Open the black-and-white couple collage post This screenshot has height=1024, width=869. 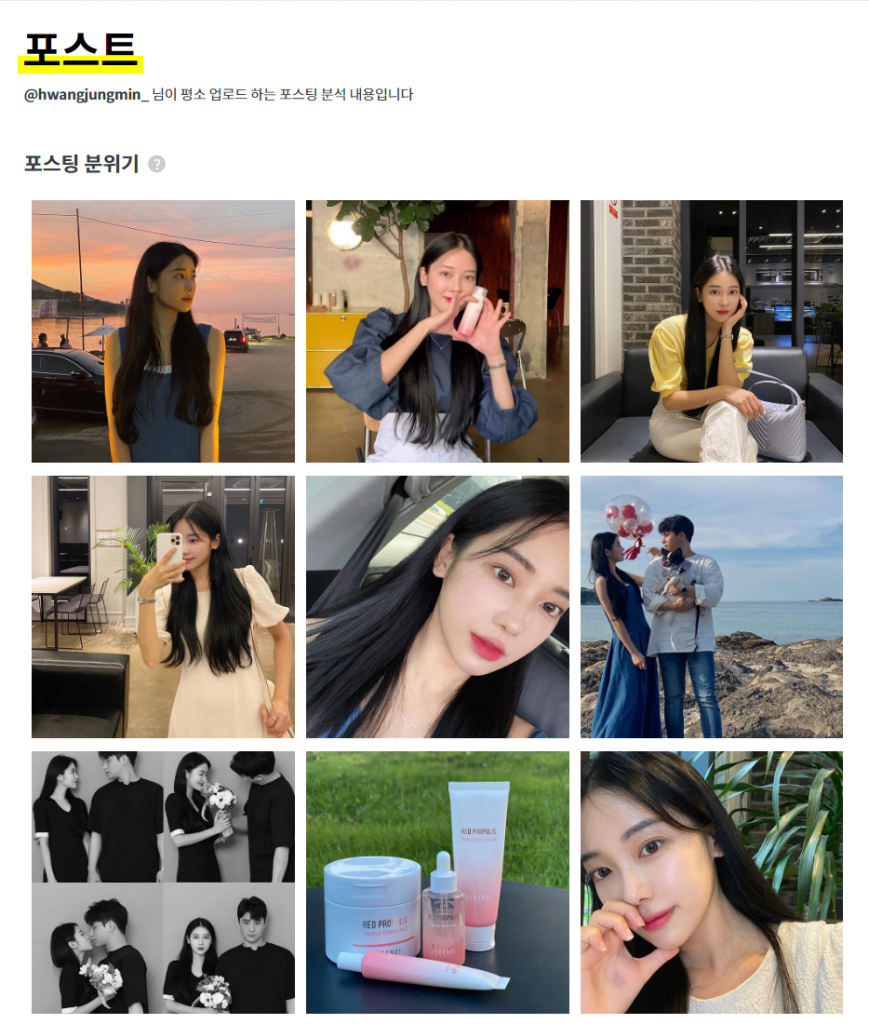(x=163, y=882)
